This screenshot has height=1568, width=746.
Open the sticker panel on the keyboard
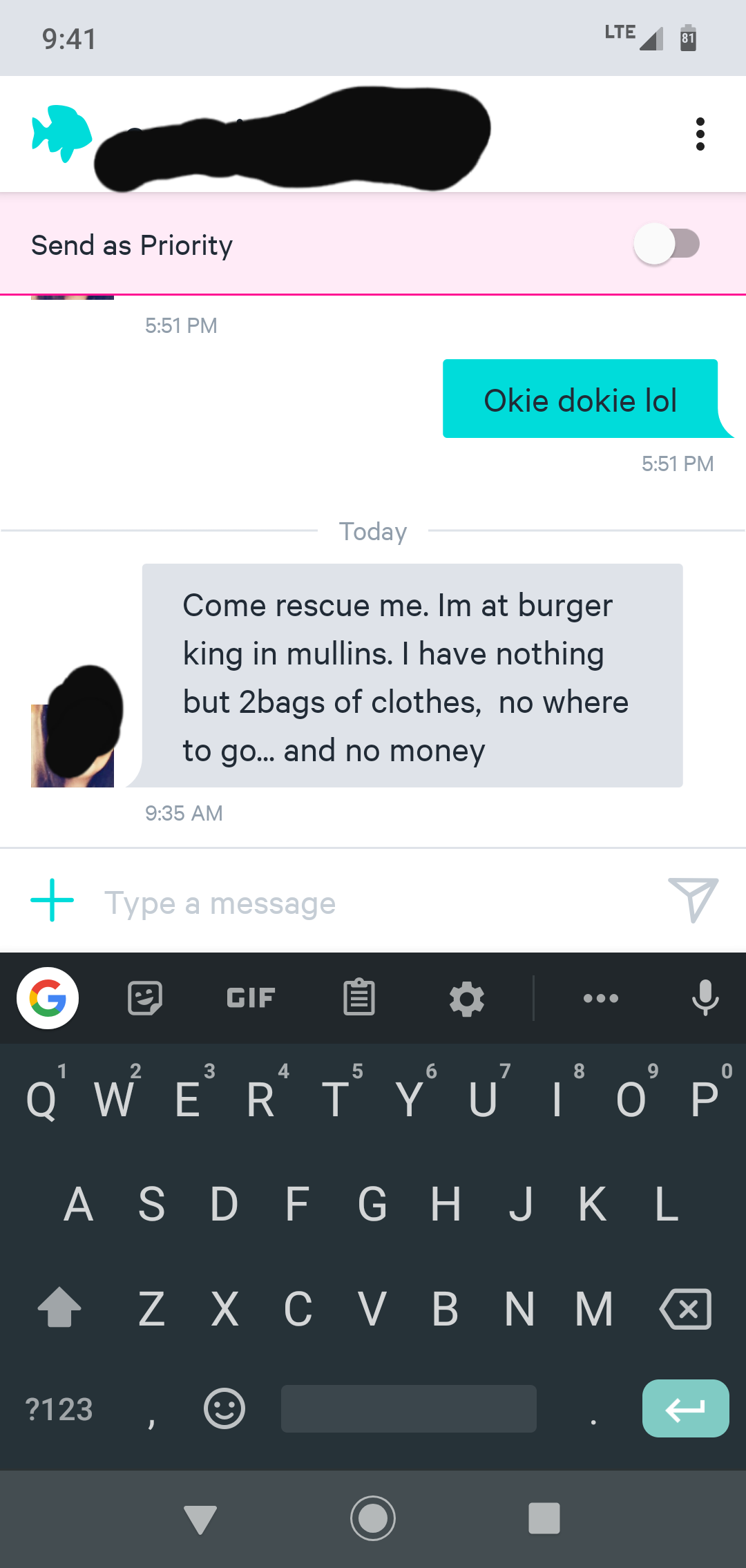point(145,998)
